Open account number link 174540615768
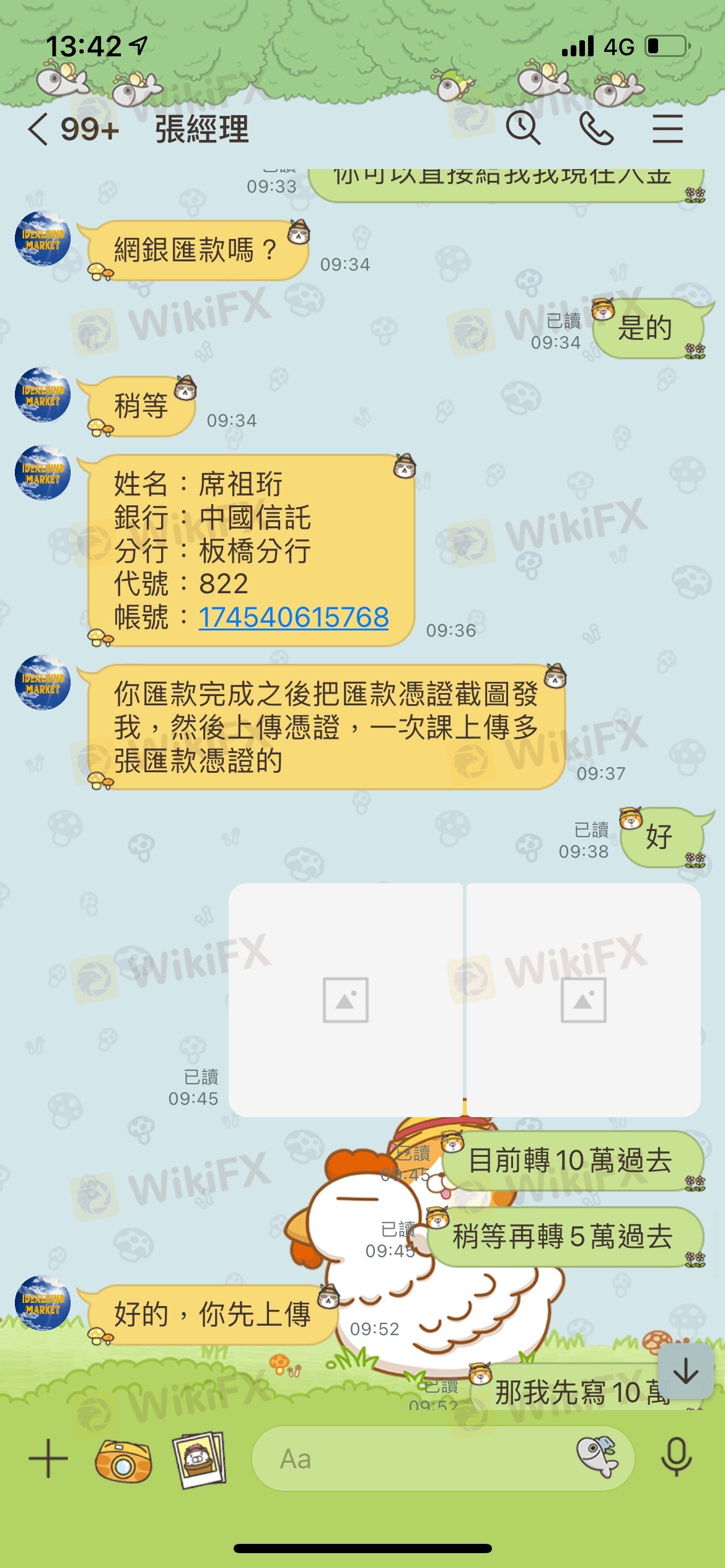Viewport: 725px width, 1568px height. [293, 617]
